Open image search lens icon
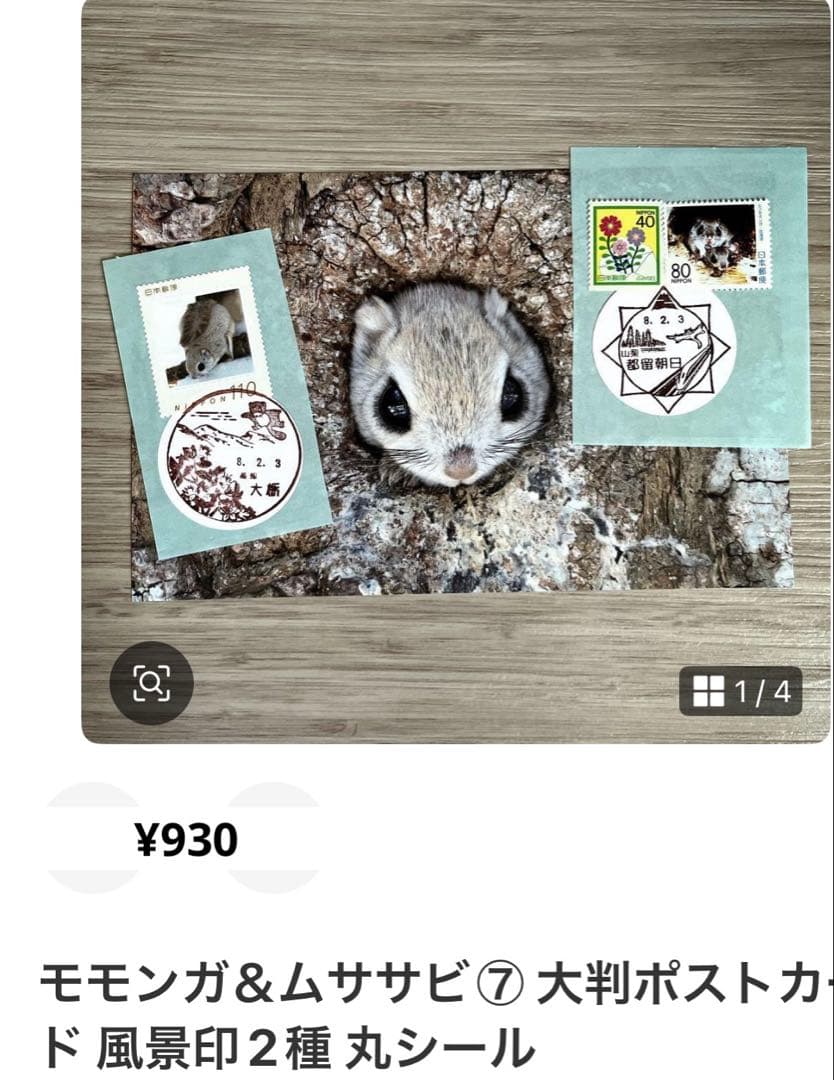834x1080 pixels. pos(151,683)
